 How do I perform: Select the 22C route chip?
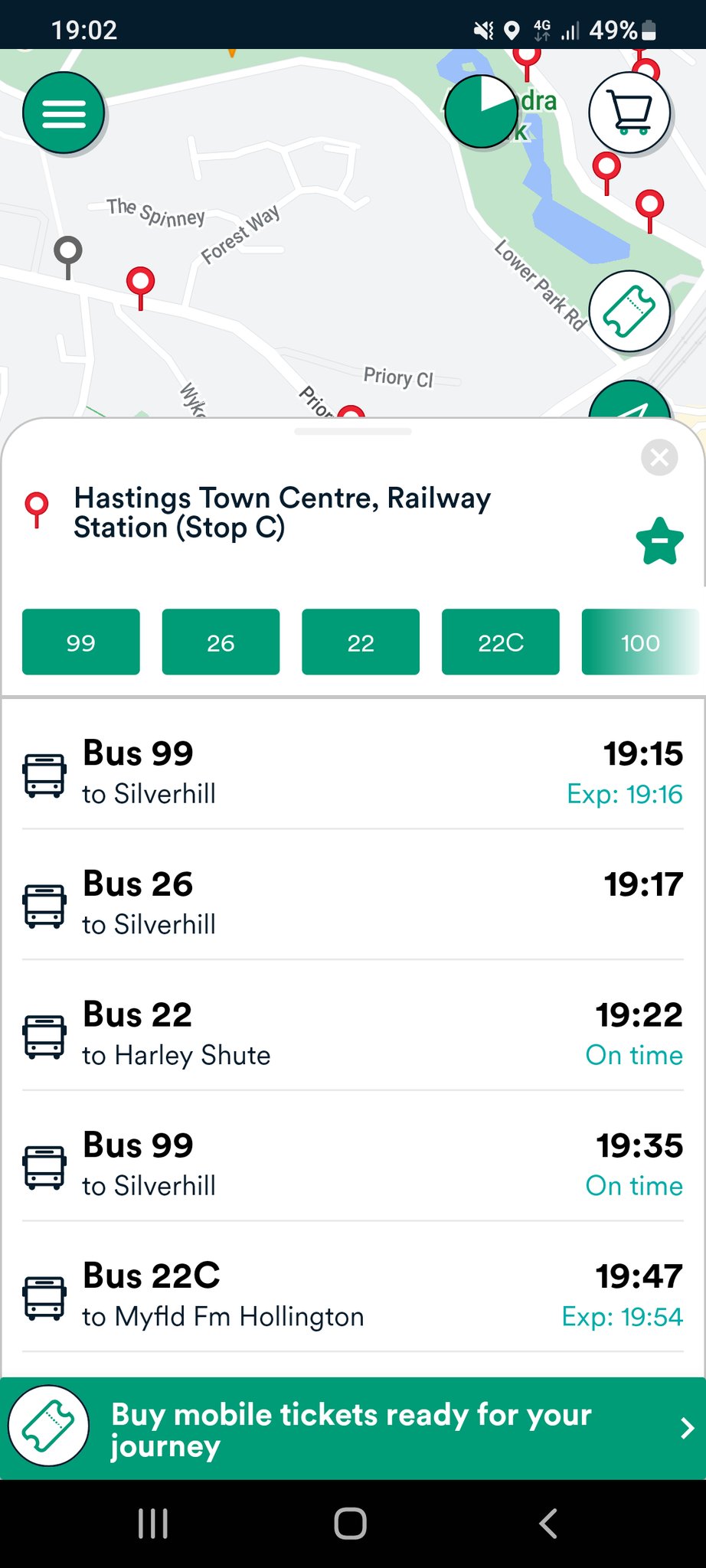[500, 642]
